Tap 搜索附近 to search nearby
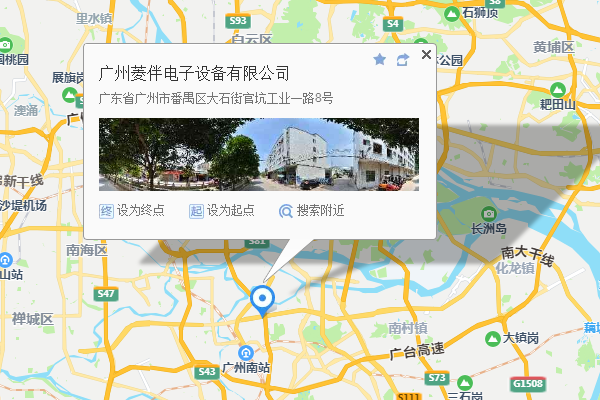Screen dimensions: 600x400 pos(311,211)
